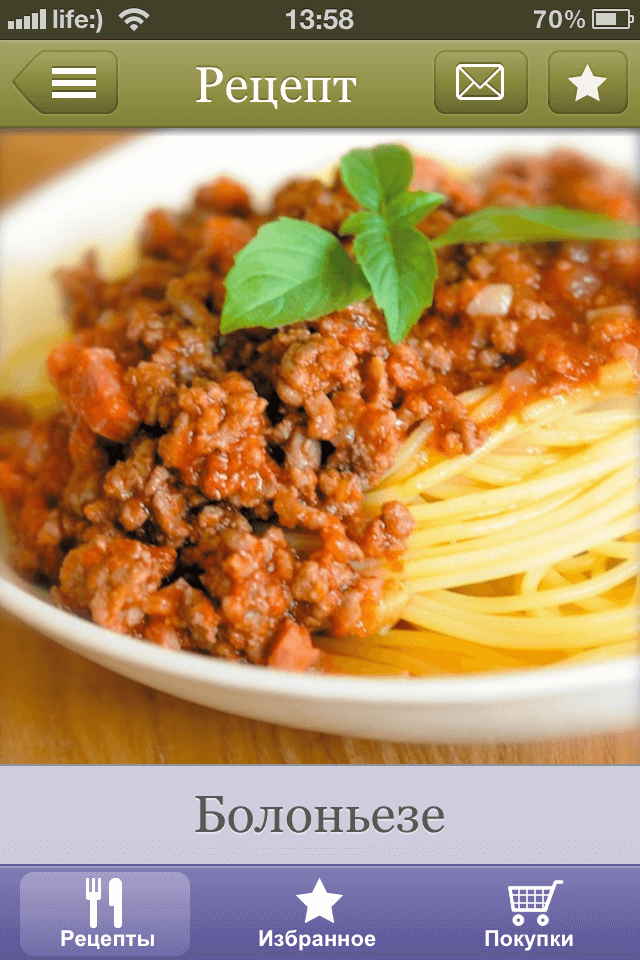Share recipe via the envelope icon
This screenshot has width=640, height=960.
pos(480,83)
